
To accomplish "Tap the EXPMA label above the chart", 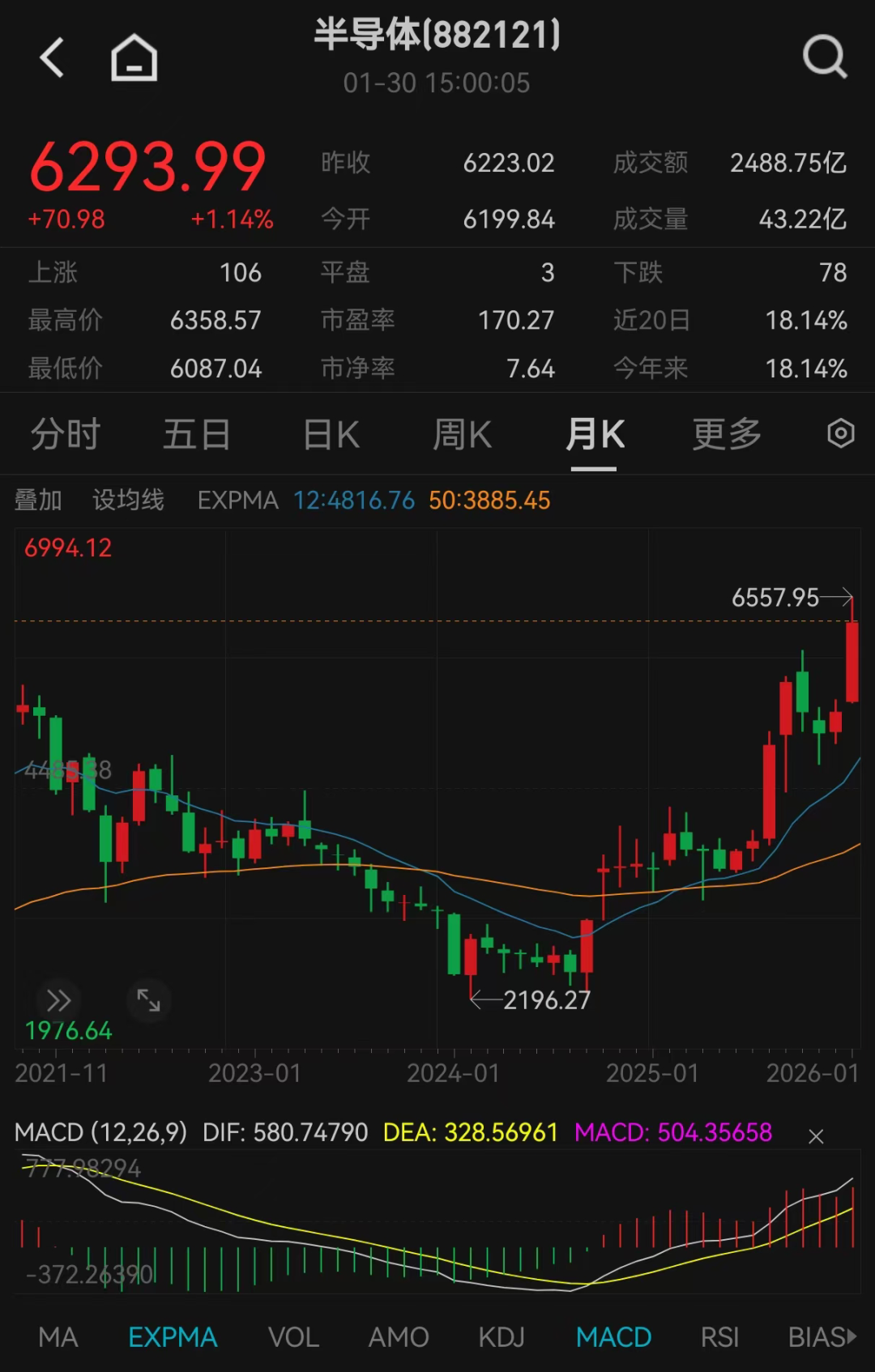I will pyautogui.click(x=237, y=501).
